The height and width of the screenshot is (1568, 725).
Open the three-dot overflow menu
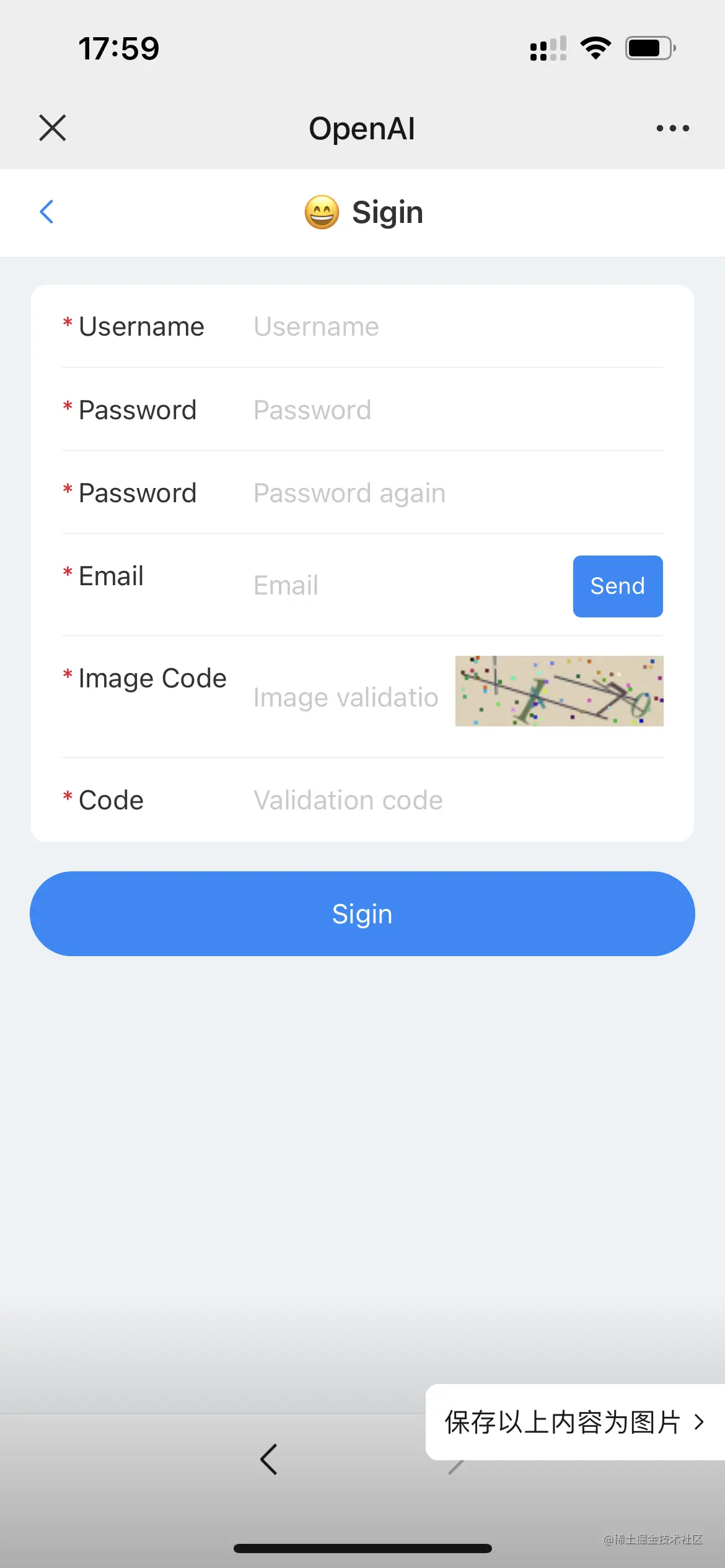pyautogui.click(x=672, y=128)
